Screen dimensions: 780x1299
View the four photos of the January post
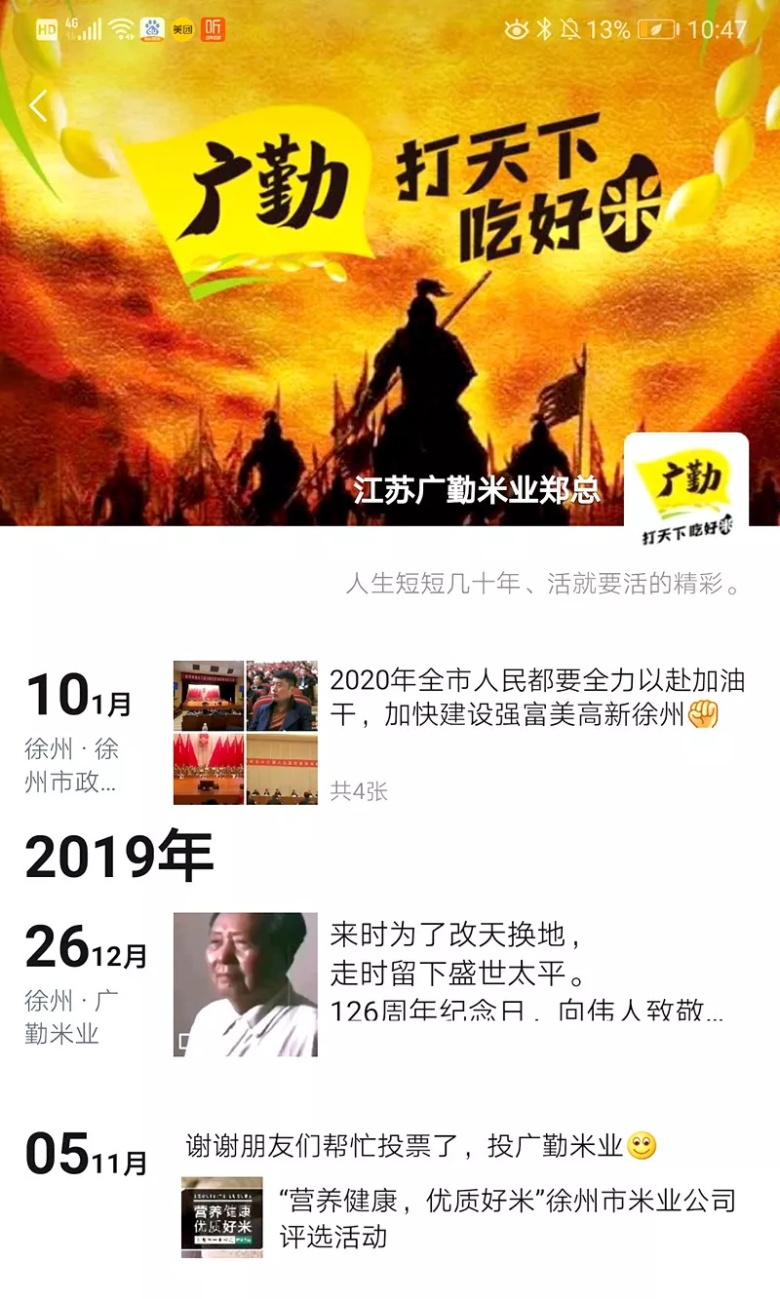click(245, 732)
